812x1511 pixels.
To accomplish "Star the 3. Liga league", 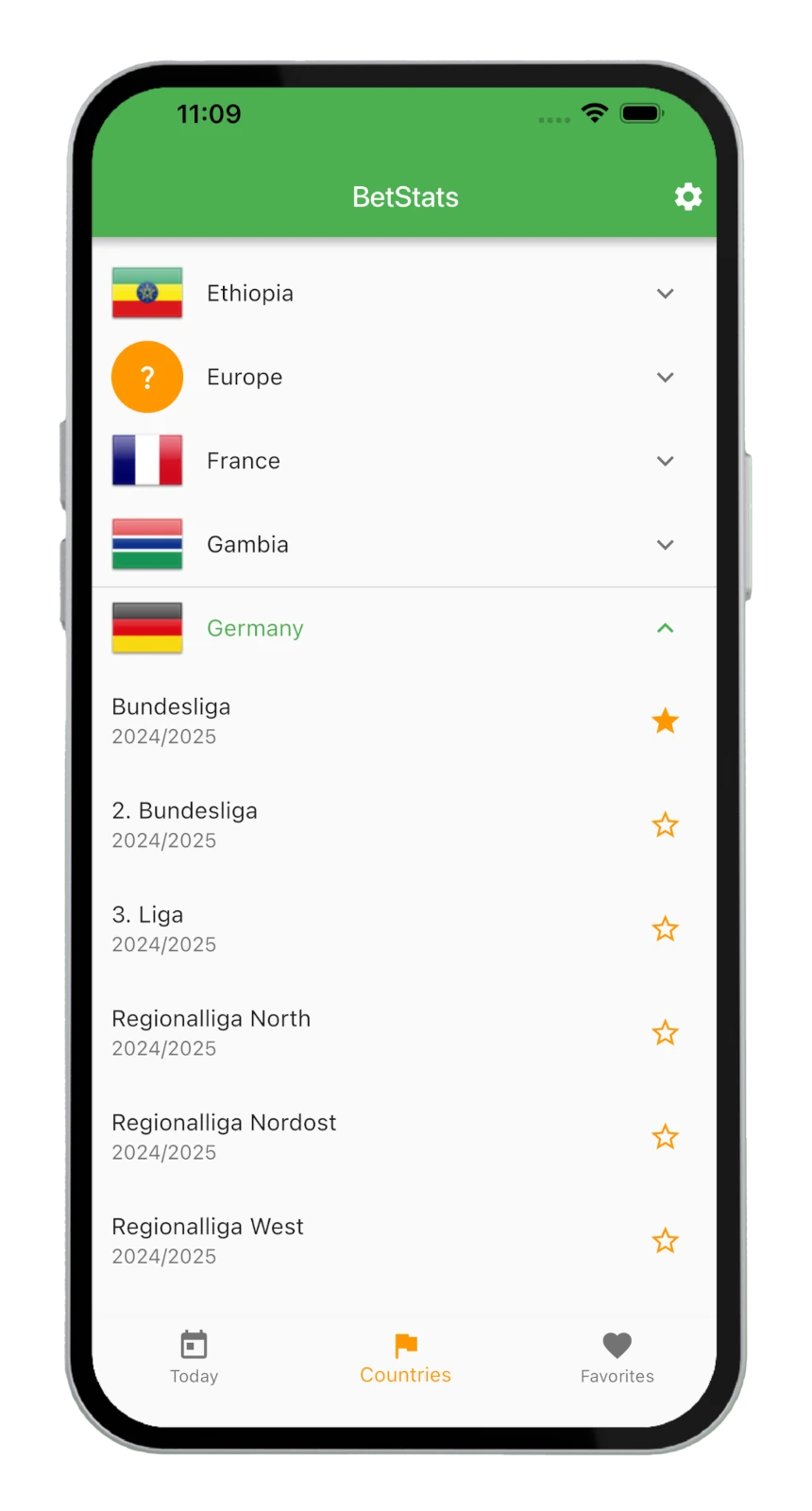I will (665, 929).
